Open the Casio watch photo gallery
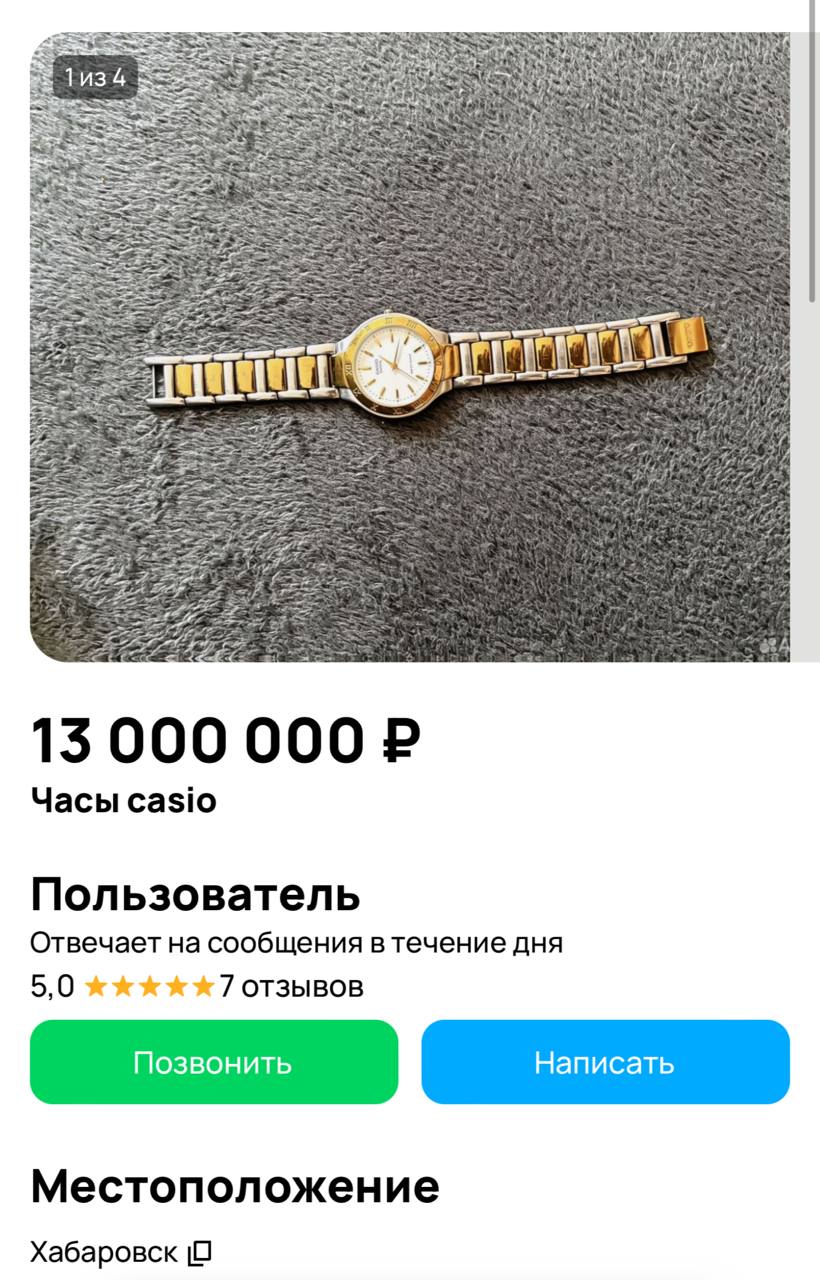This screenshot has height=1280, width=820. tap(410, 347)
